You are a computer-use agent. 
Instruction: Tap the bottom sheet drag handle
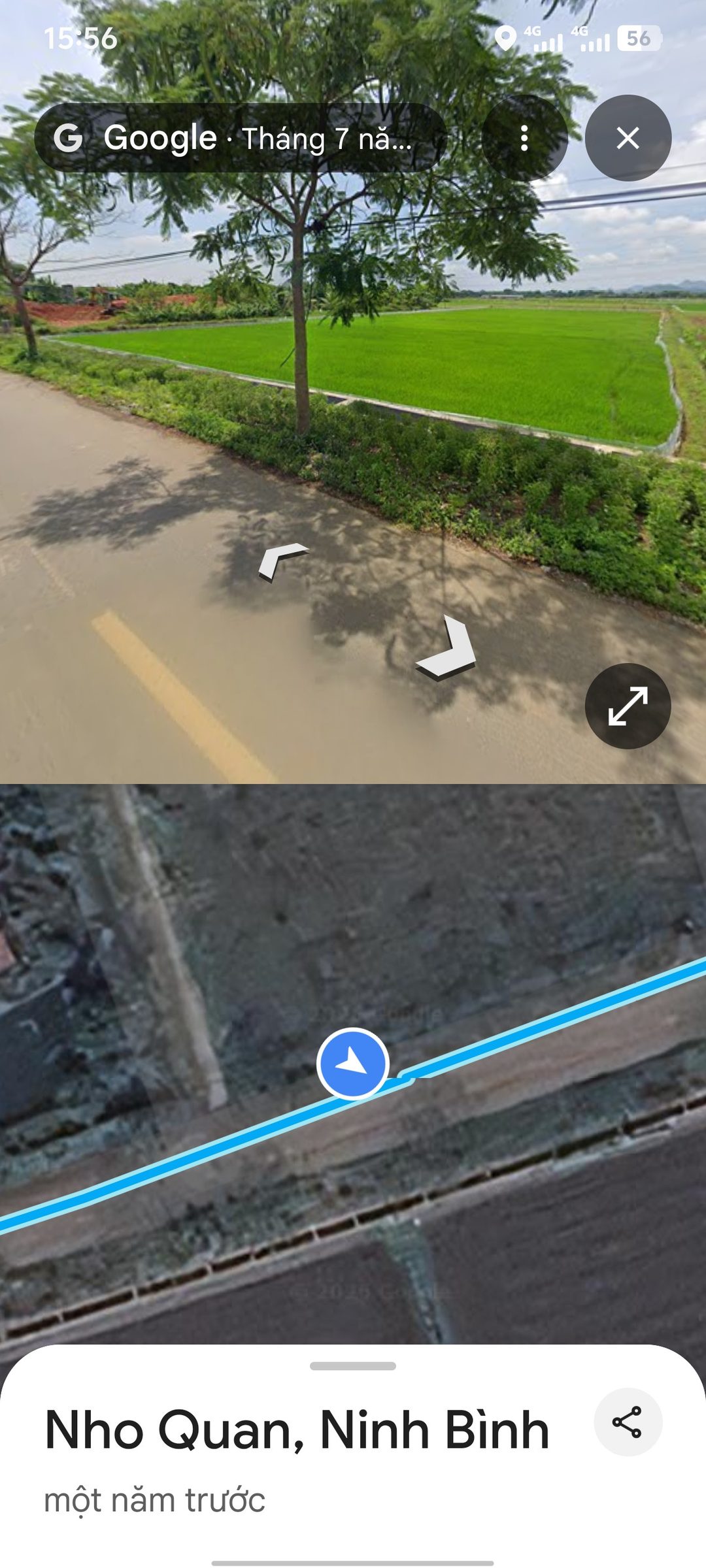(x=353, y=1366)
